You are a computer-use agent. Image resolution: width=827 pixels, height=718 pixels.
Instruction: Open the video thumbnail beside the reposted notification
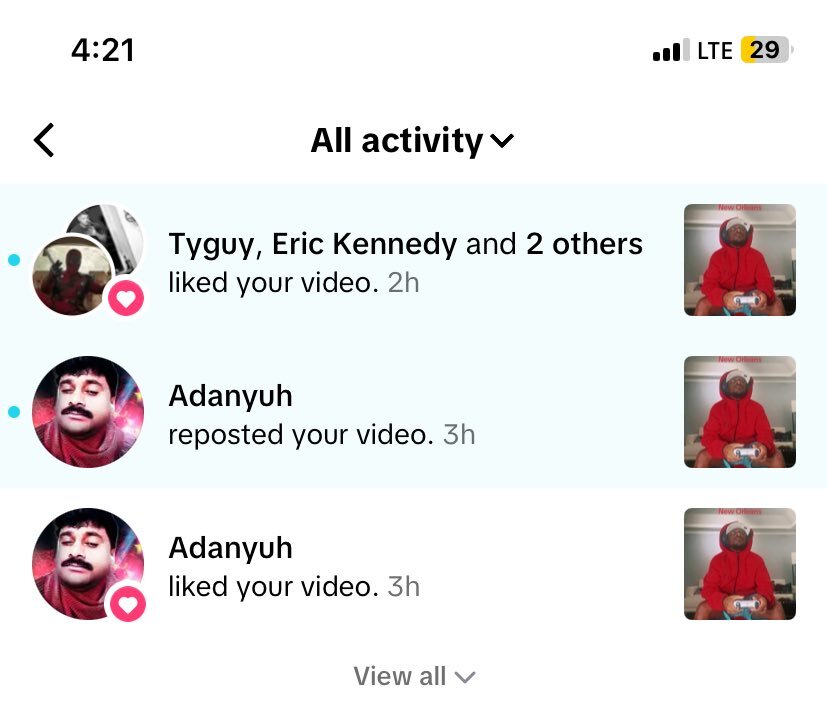[739, 412]
